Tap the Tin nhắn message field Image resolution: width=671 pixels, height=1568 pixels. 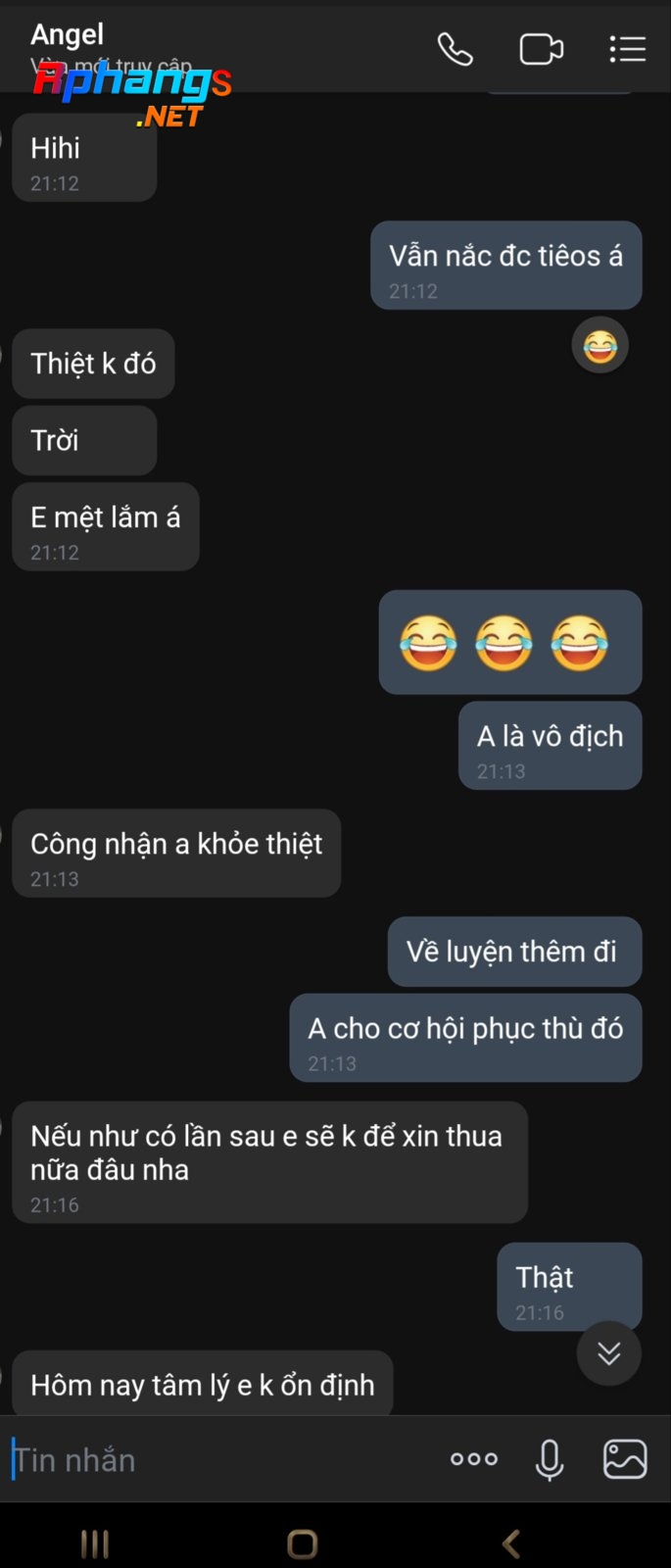216,1459
